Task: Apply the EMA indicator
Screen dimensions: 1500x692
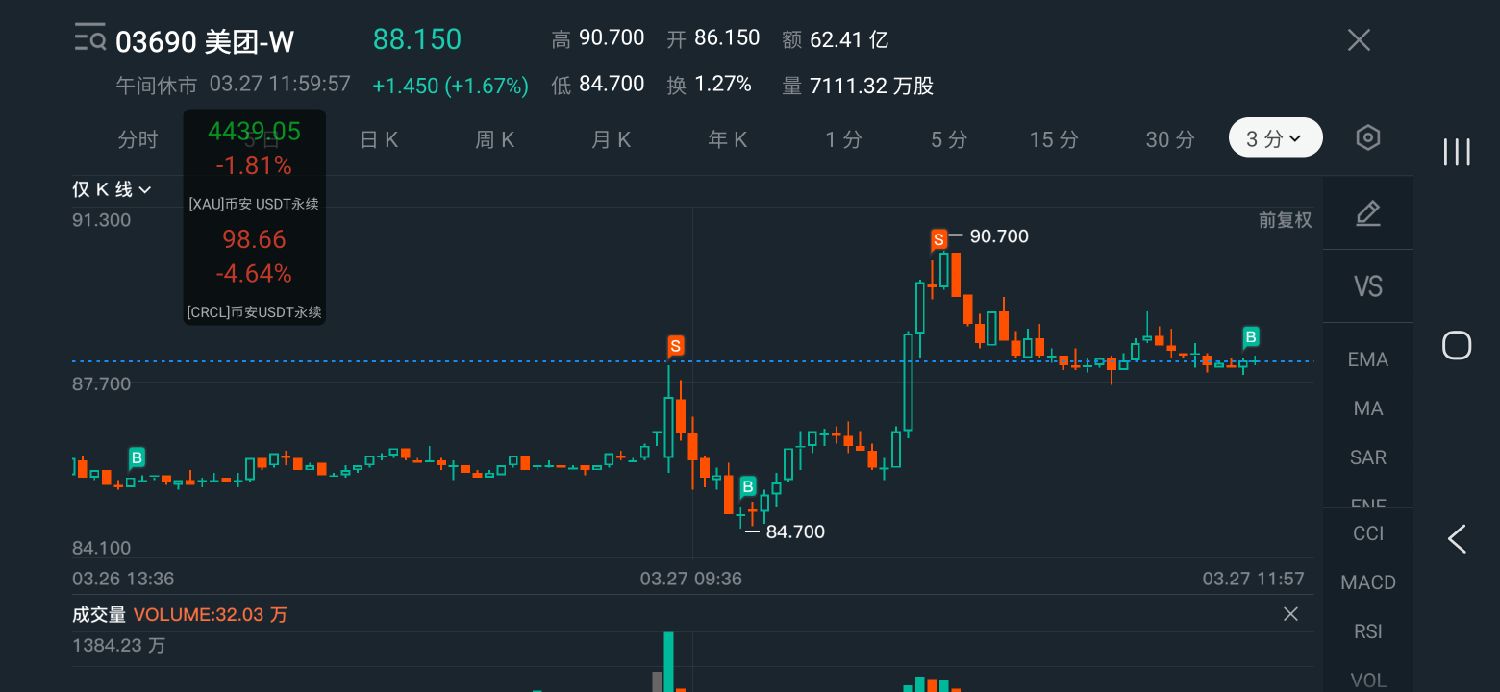Action: [x=1368, y=359]
